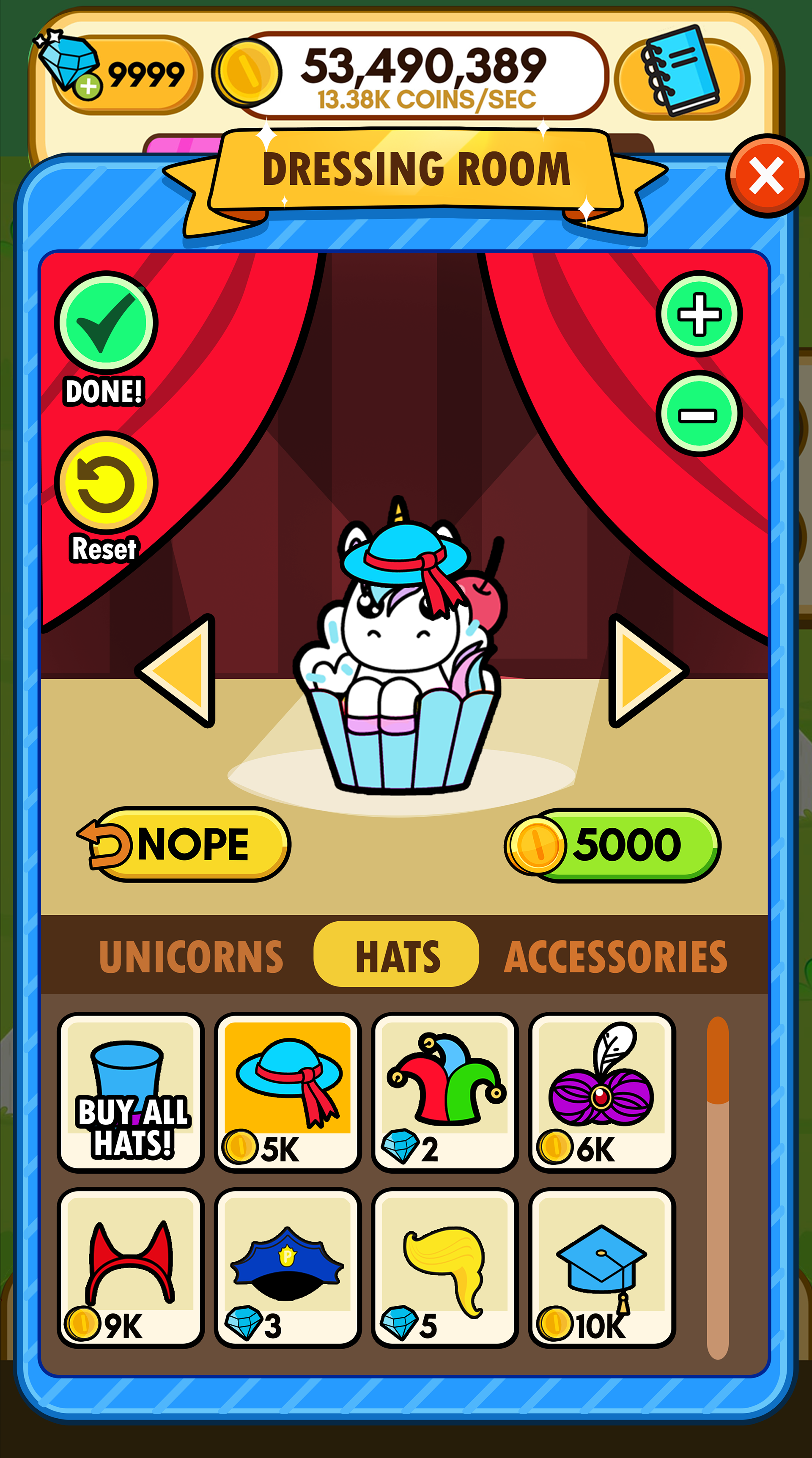Select the red devil horns for 9K

point(131,1268)
